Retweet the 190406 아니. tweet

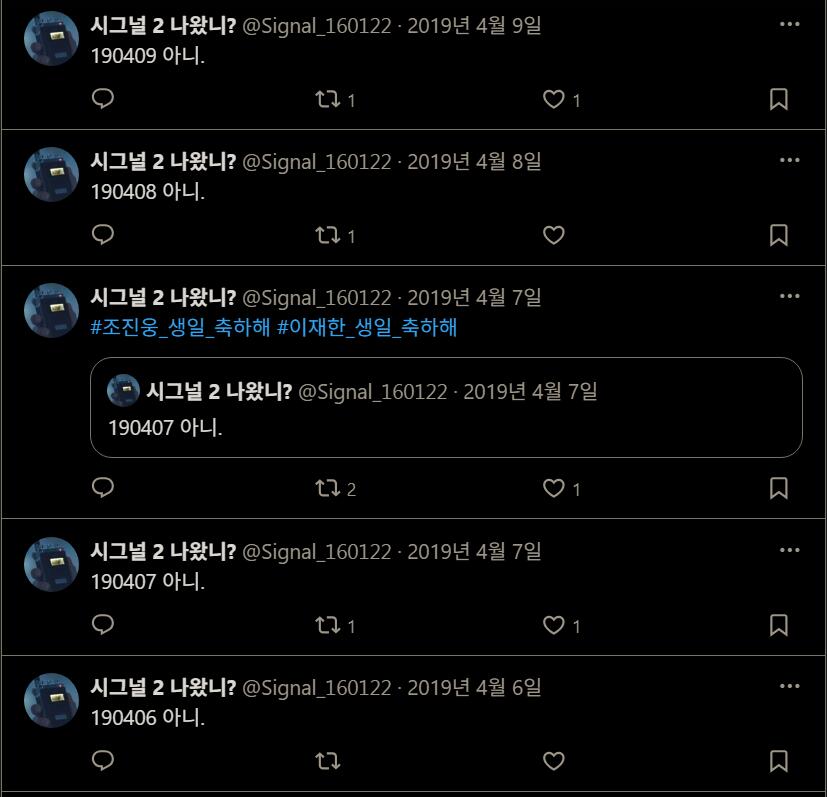point(327,762)
